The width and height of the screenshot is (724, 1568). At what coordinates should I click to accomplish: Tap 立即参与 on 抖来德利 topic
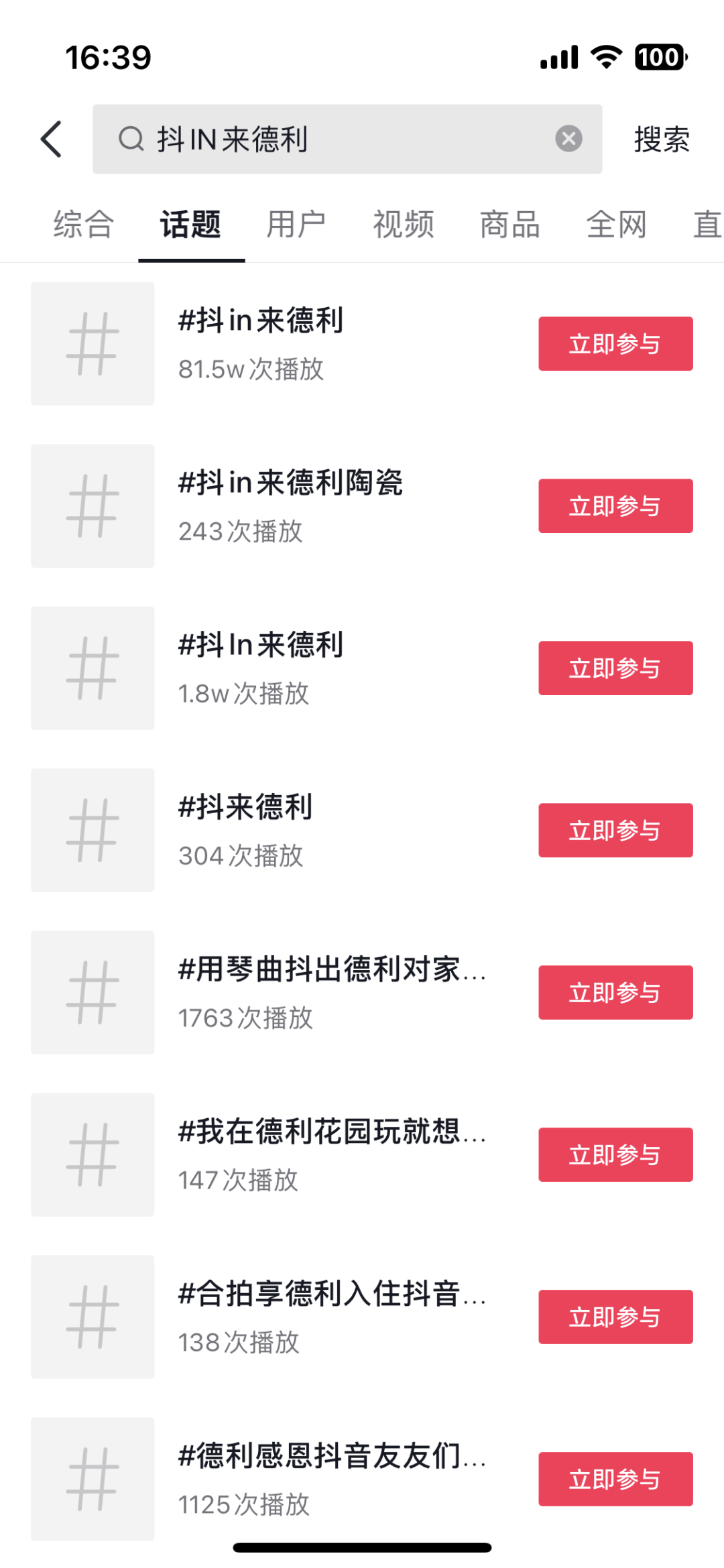[x=615, y=830]
